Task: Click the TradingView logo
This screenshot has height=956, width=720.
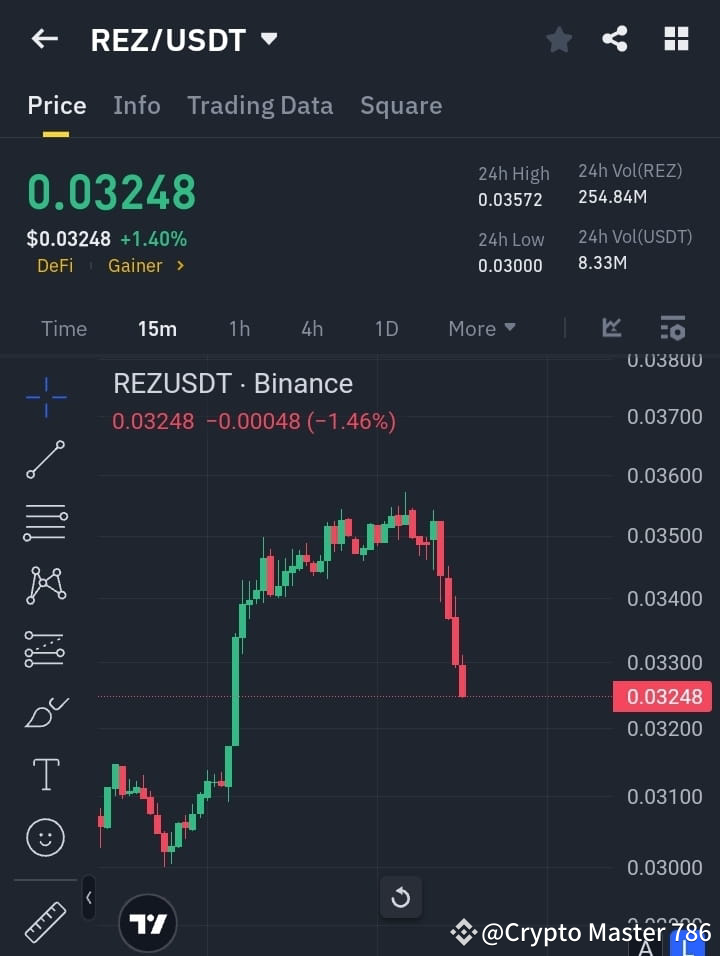Action: 148,922
